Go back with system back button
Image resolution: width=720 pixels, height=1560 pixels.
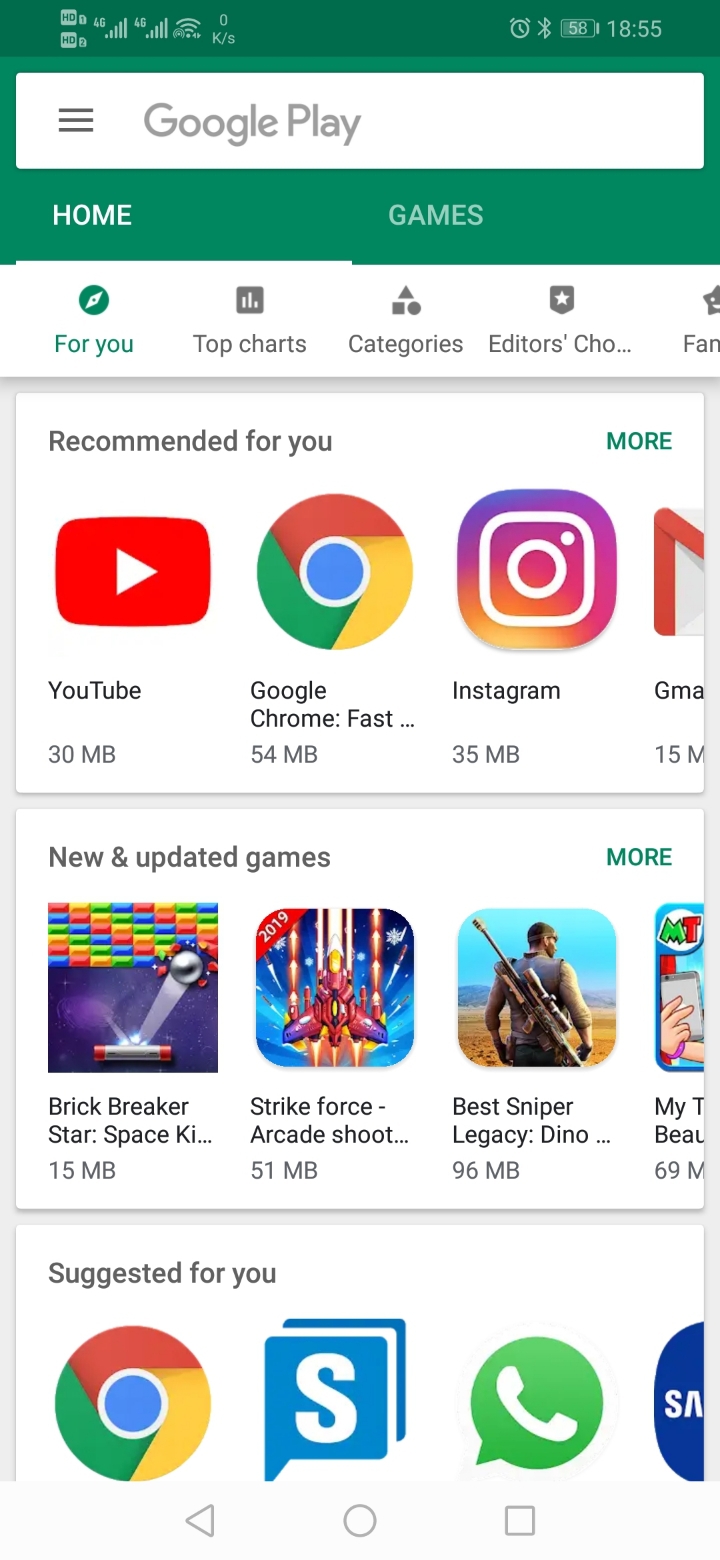[x=200, y=1521]
